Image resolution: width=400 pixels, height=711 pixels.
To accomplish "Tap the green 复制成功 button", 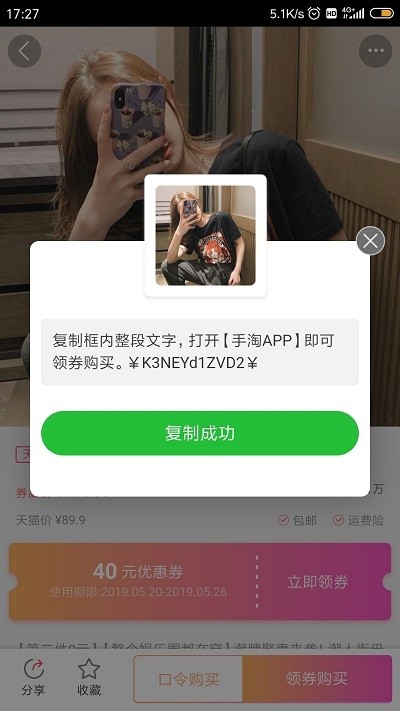I will 200,433.
